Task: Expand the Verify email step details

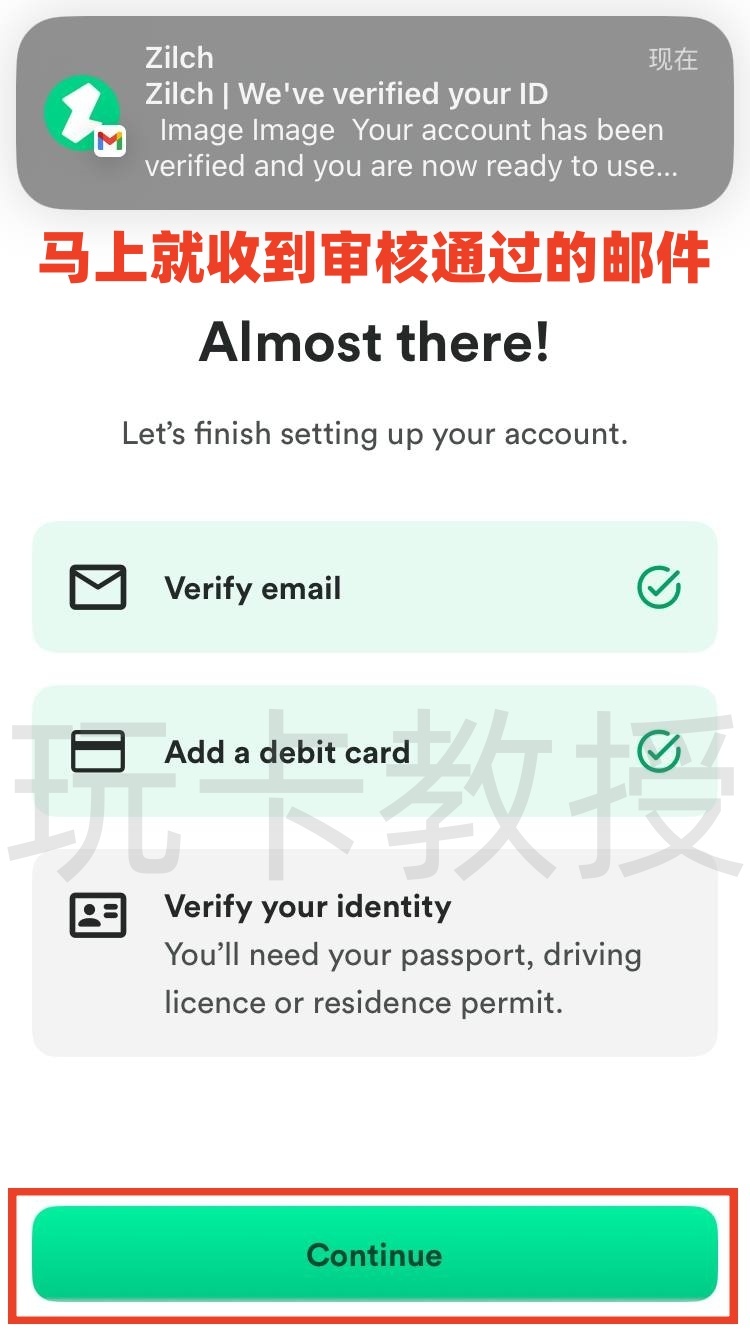Action: tap(375, 587)
